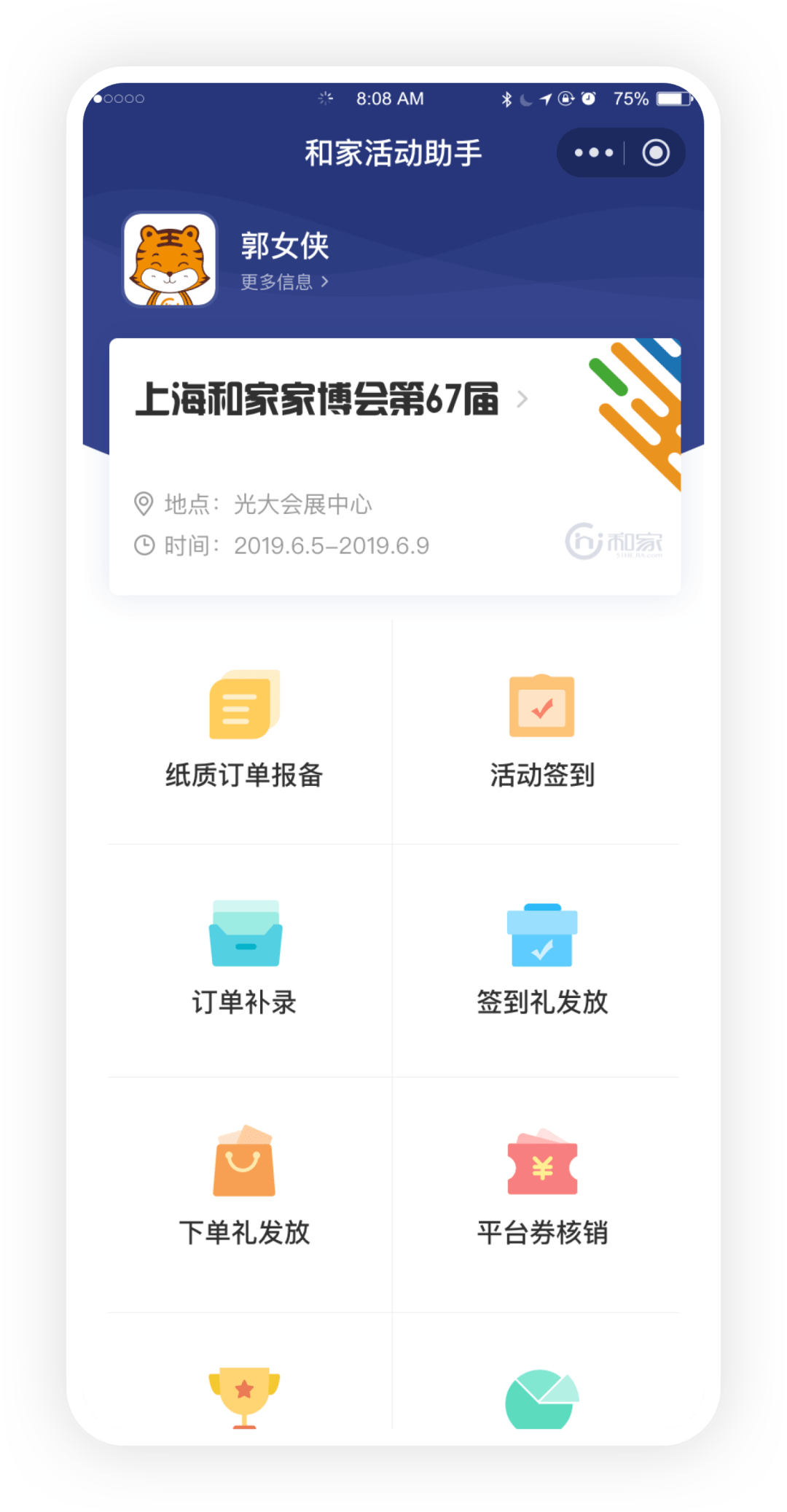
Task: Choose 下单礼发放
Action: tap(244, 1188)
